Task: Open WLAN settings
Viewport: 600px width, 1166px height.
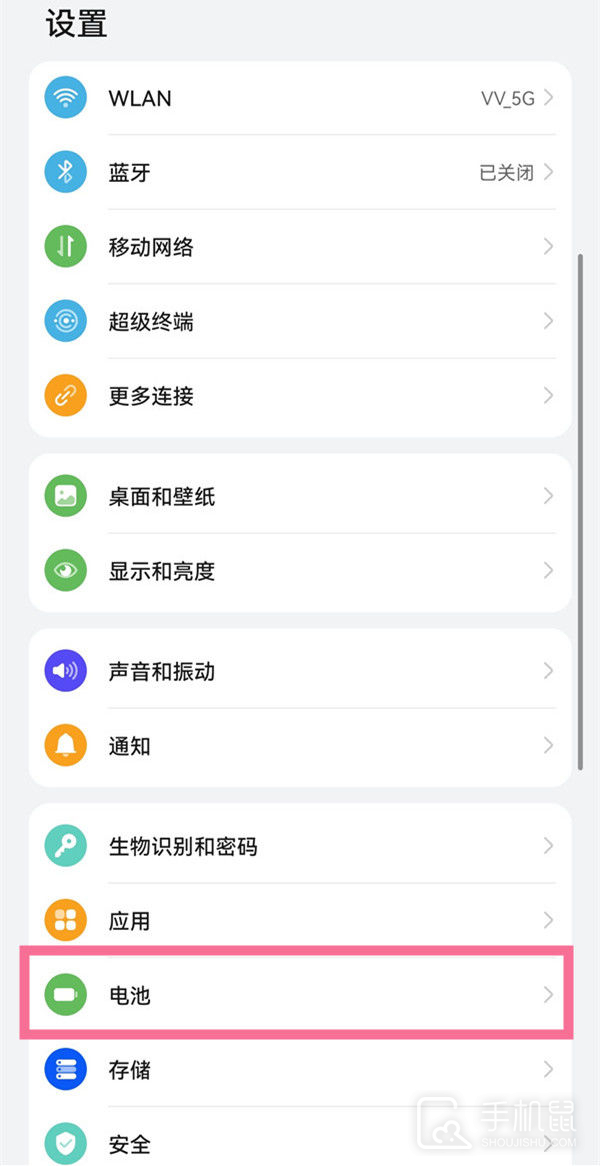Action: click(x=300, y=98)
